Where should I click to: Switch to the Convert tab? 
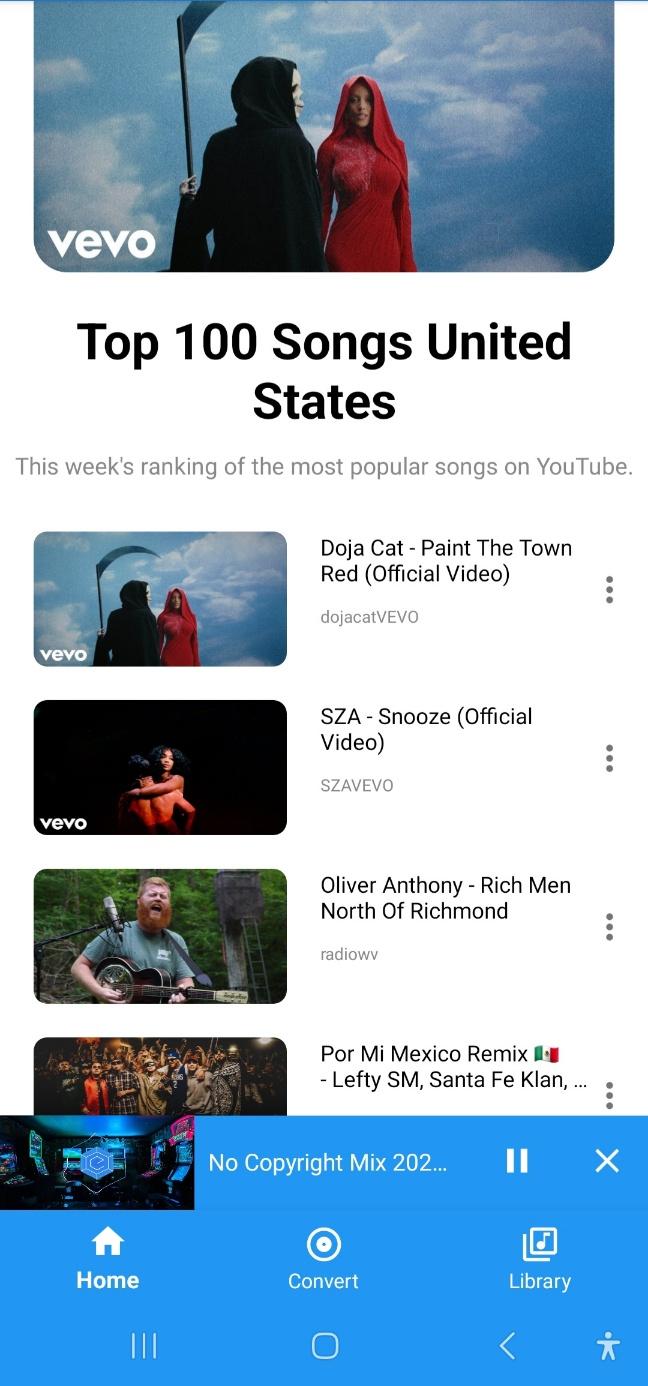point(323,1259)
